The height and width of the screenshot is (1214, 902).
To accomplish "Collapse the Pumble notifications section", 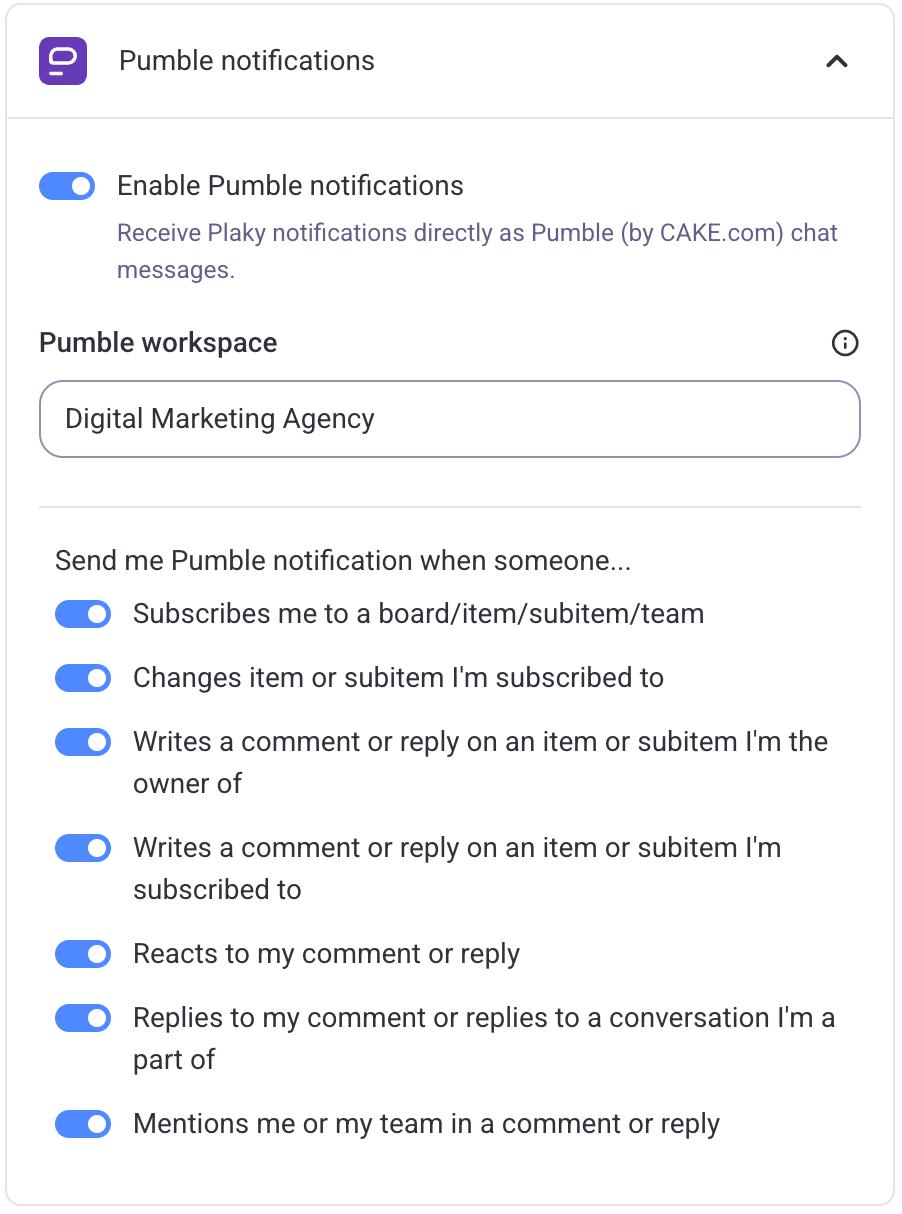I will 836,61.
